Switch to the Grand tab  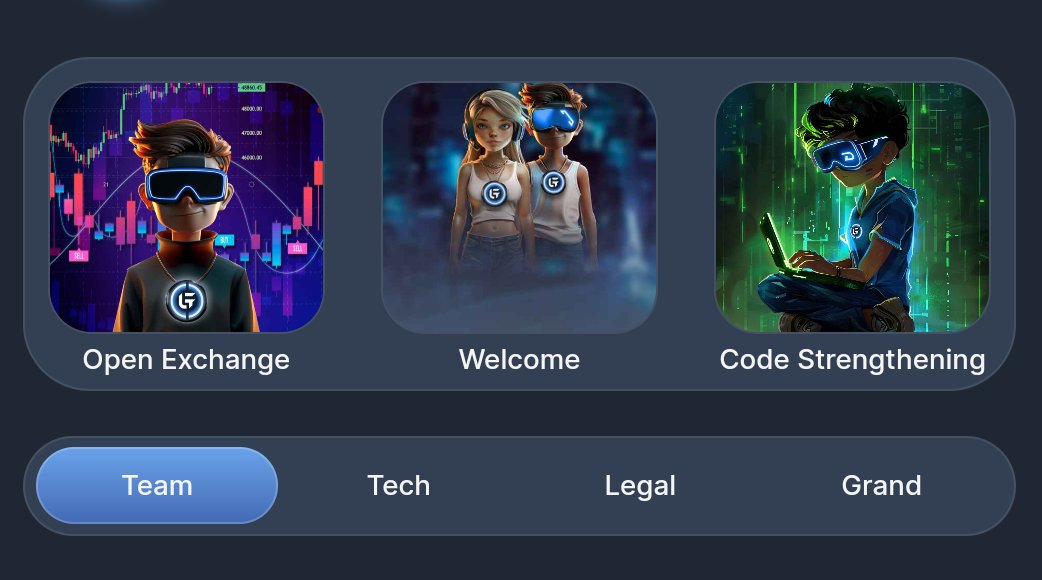pos(881,486)
